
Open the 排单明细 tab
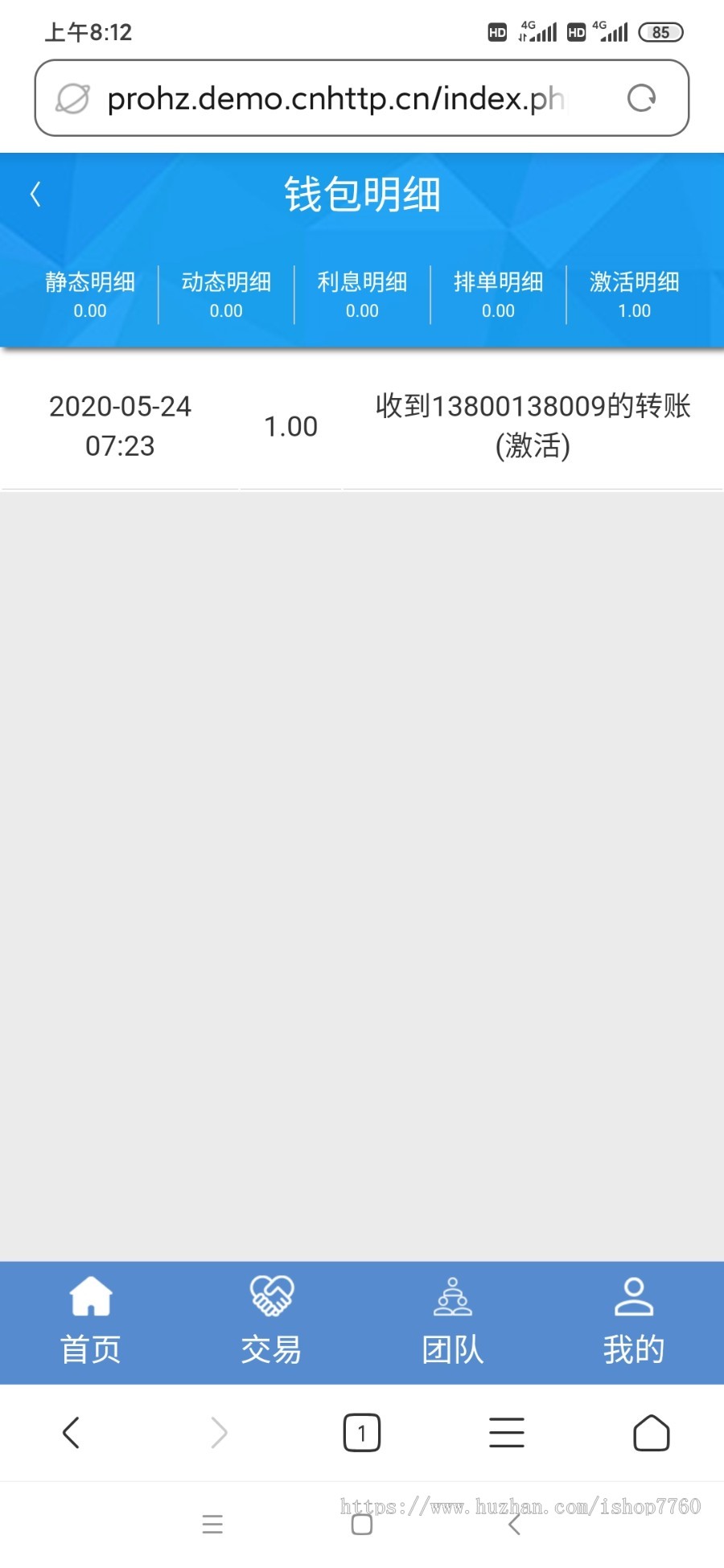(x=498, y=294)
